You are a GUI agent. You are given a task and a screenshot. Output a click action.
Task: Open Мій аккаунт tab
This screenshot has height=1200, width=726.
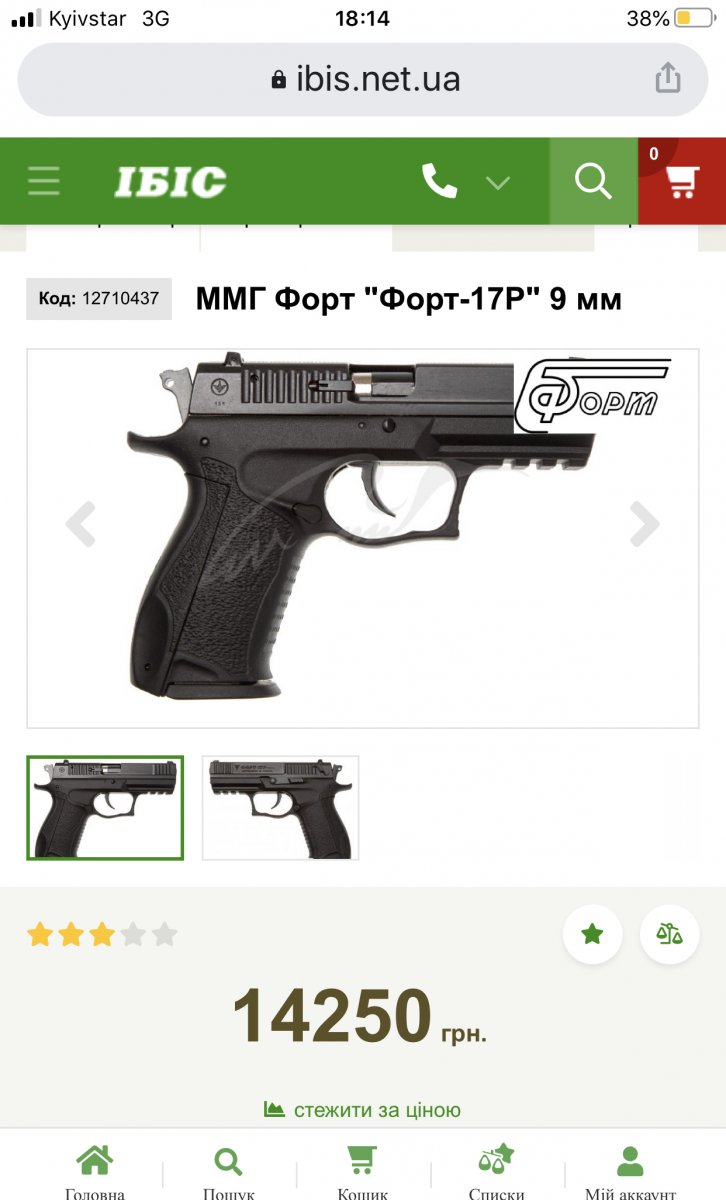pyautogui.click(x=630, y=1172)
